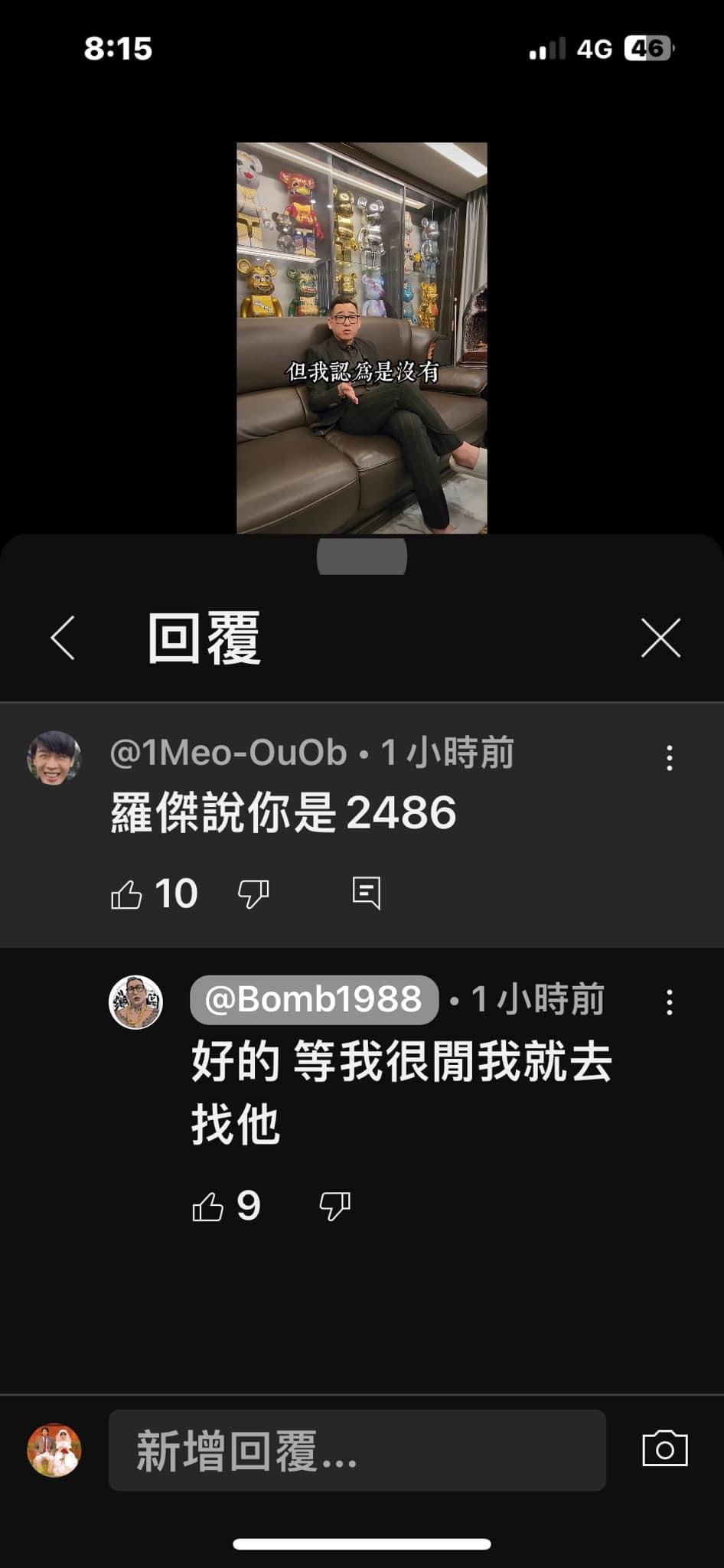Image resolution: width=724 pixels, height=1568 pixels.
Task: Tap the video player above the replies
Action: 361,338
